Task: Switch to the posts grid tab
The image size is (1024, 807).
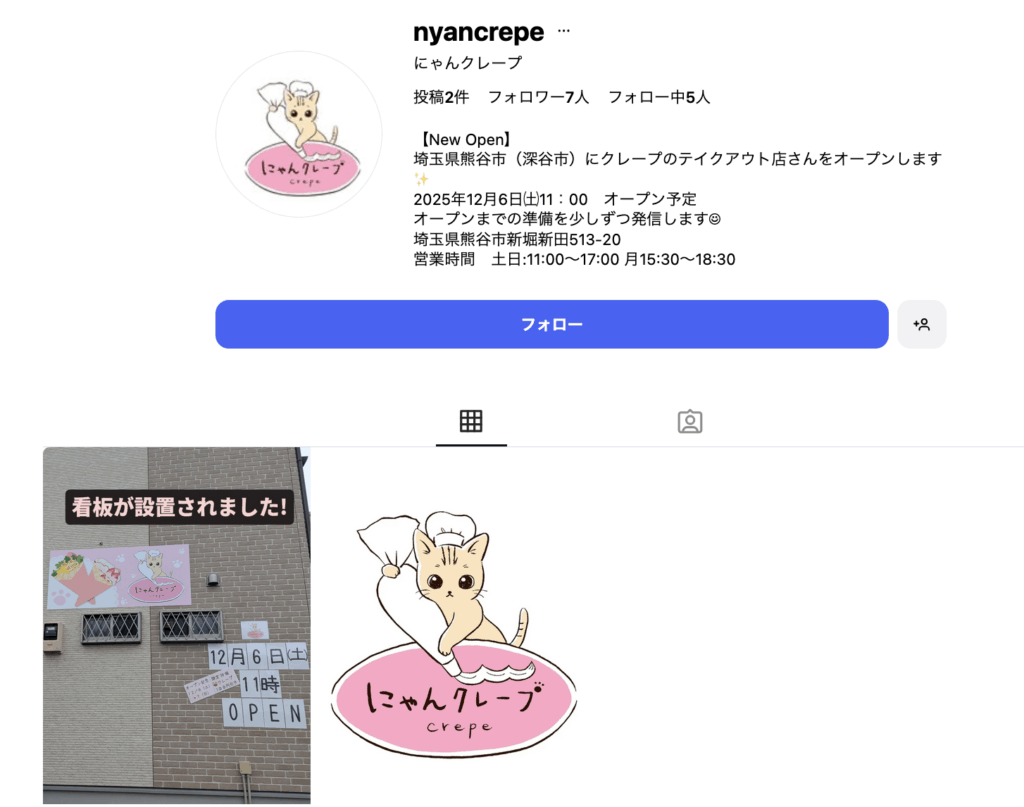Action: pyautogui.click(x=471, y=421)
